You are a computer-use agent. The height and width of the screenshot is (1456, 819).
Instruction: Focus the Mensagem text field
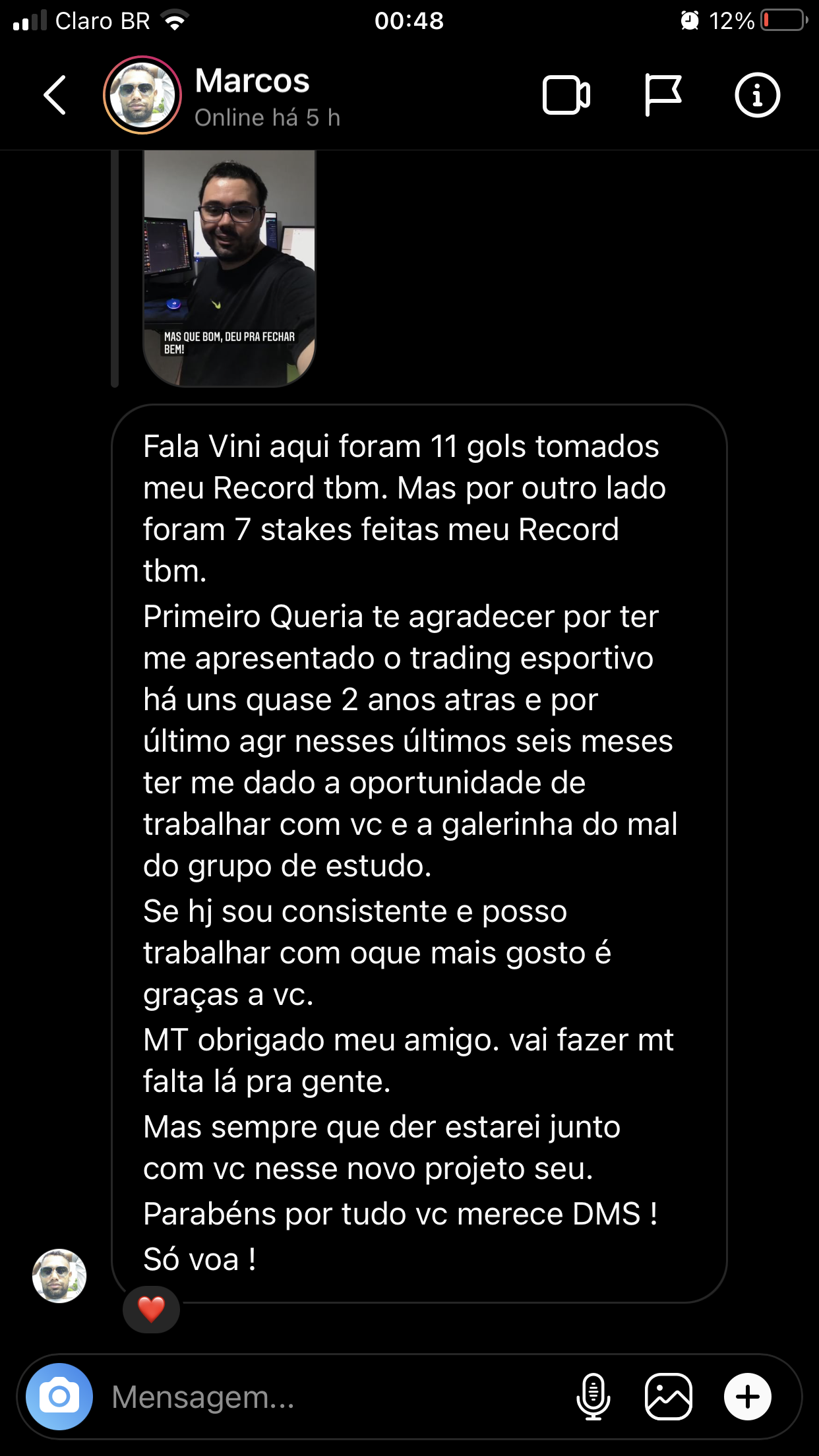(x=330, y=1397)
